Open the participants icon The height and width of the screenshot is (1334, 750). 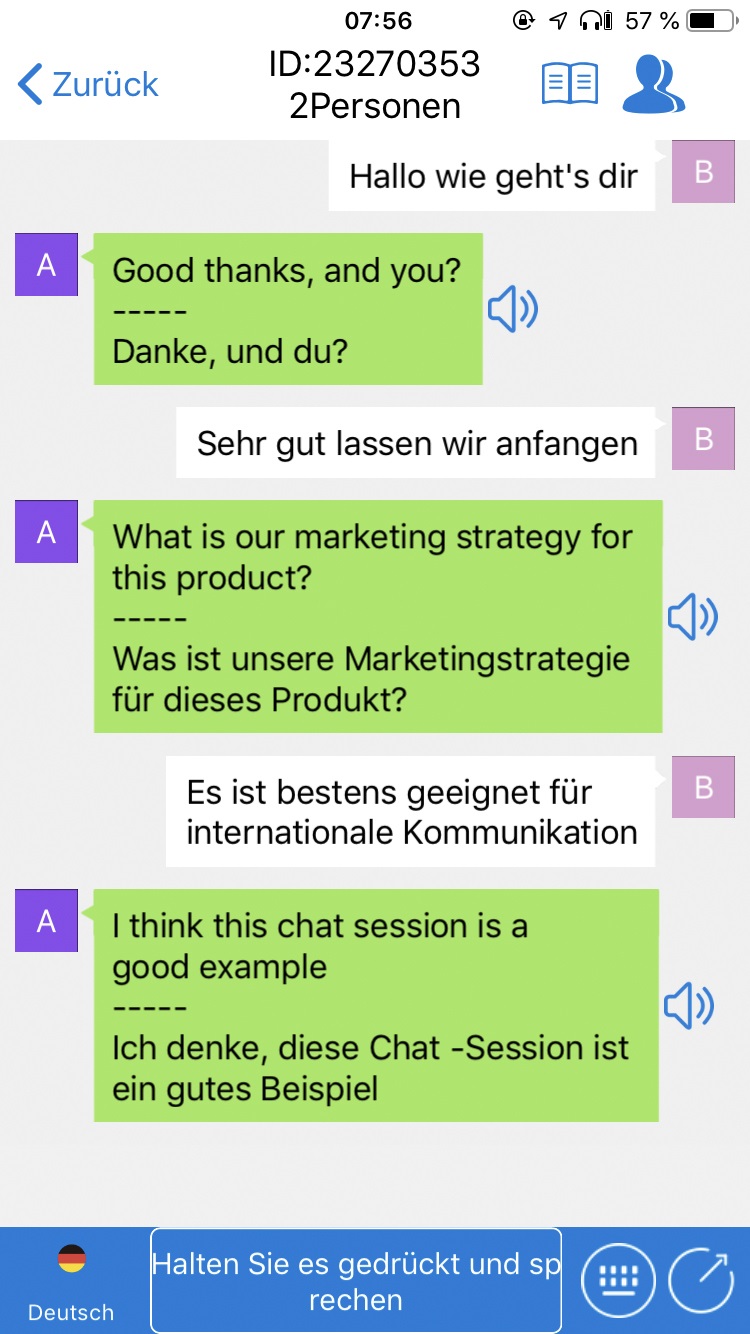click(654, 85)
